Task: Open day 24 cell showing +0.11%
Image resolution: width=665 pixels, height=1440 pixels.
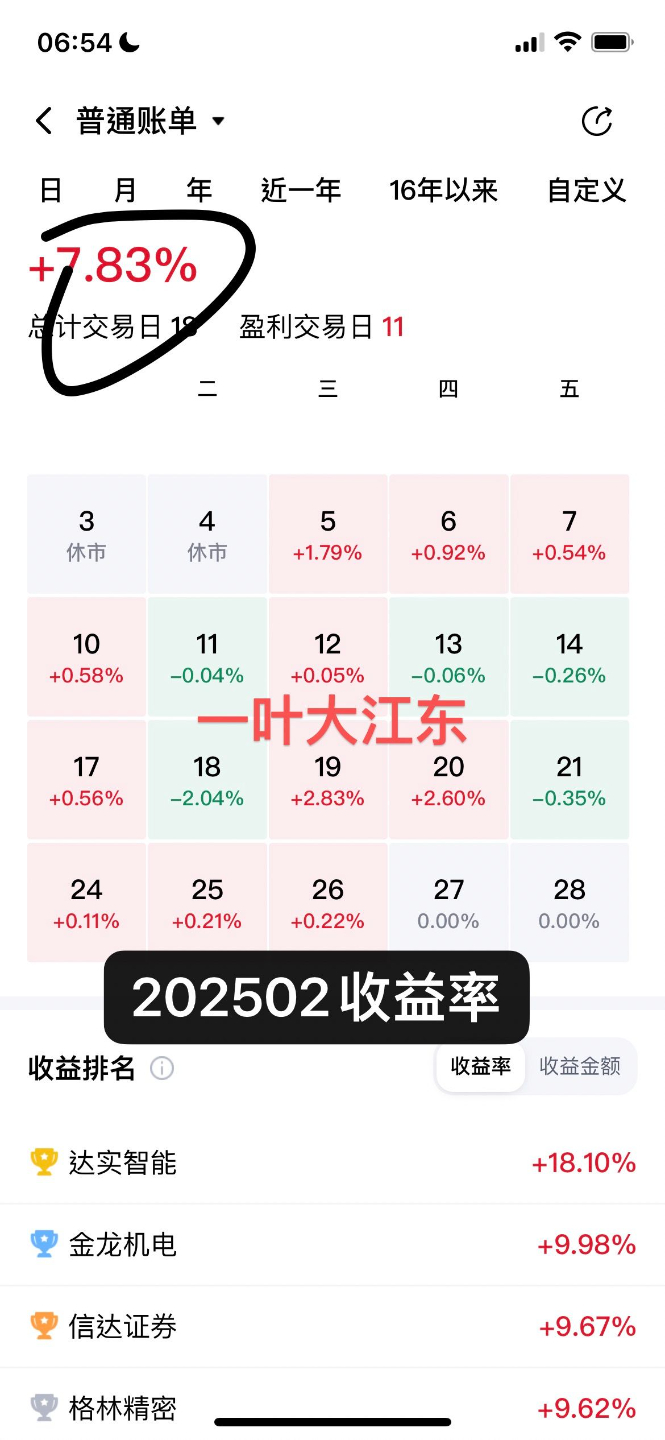Action: click(86, 903)
